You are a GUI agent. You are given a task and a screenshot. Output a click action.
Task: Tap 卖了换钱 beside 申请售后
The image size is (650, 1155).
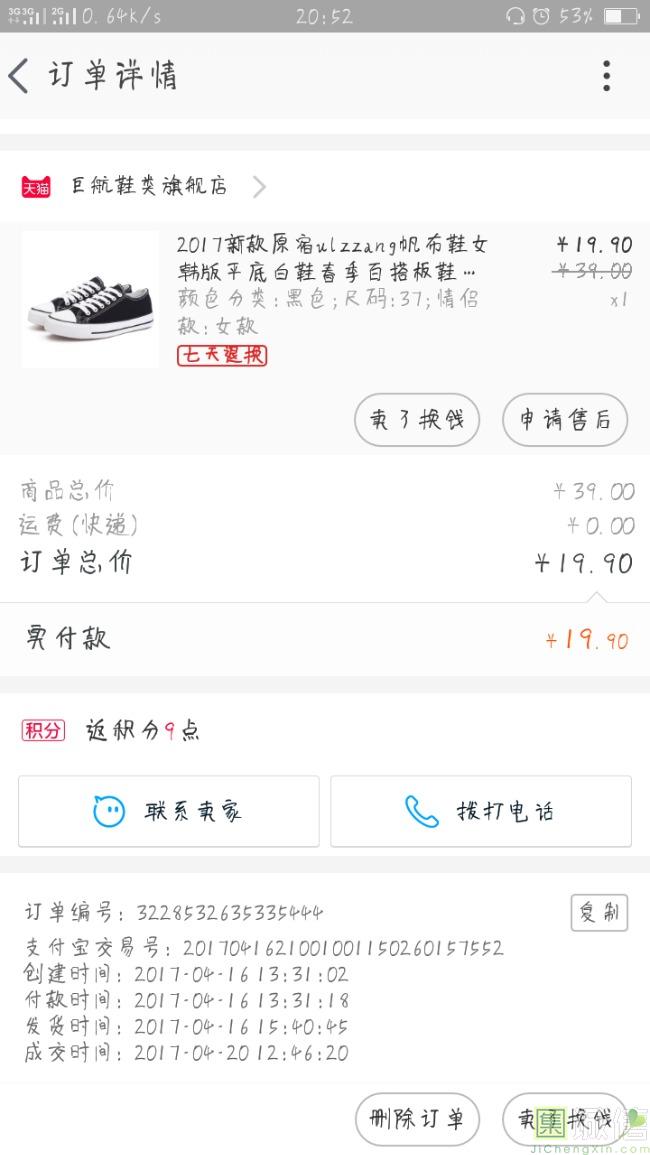pos(417,420)
